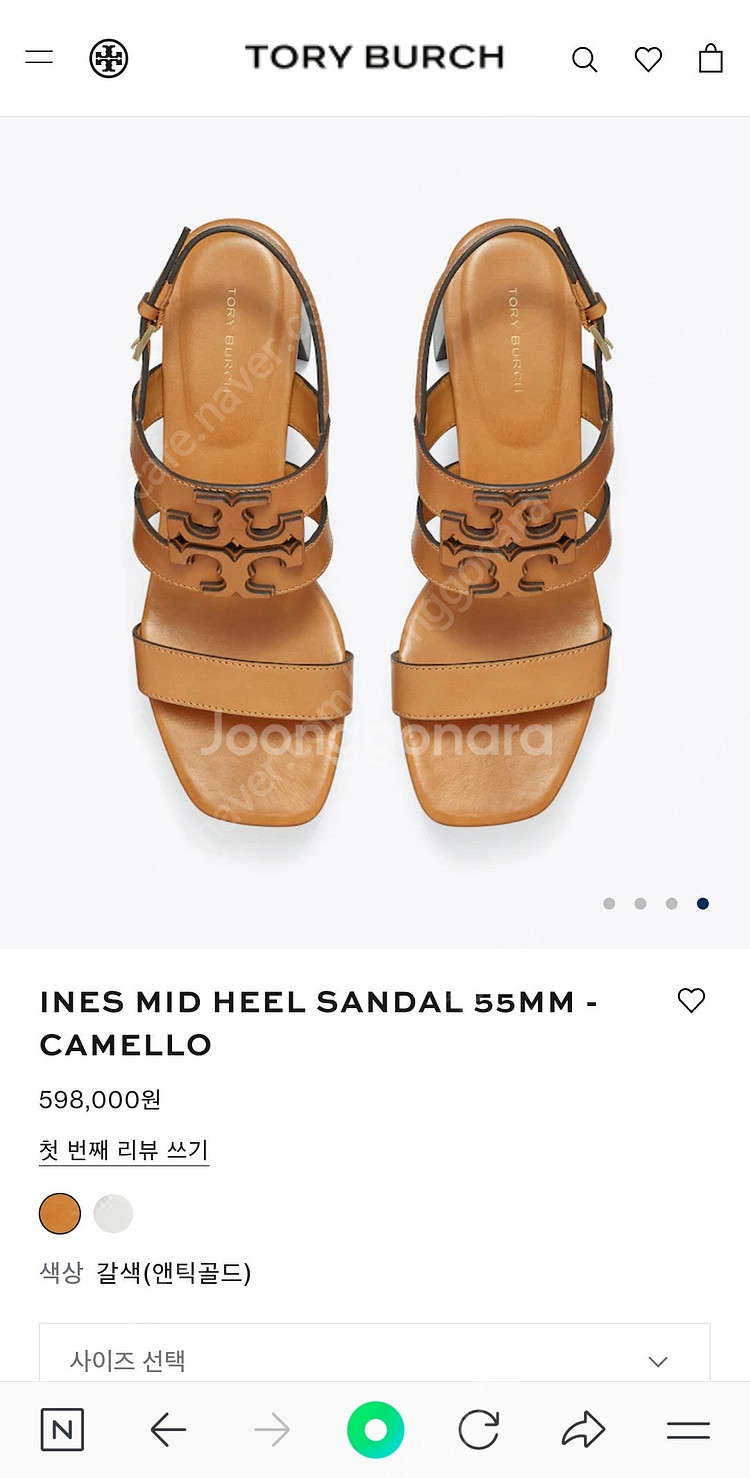The height and width of the screenshot is (1478, 750).
Task: Open Naver home with N button
Action: coord(62,1430)
